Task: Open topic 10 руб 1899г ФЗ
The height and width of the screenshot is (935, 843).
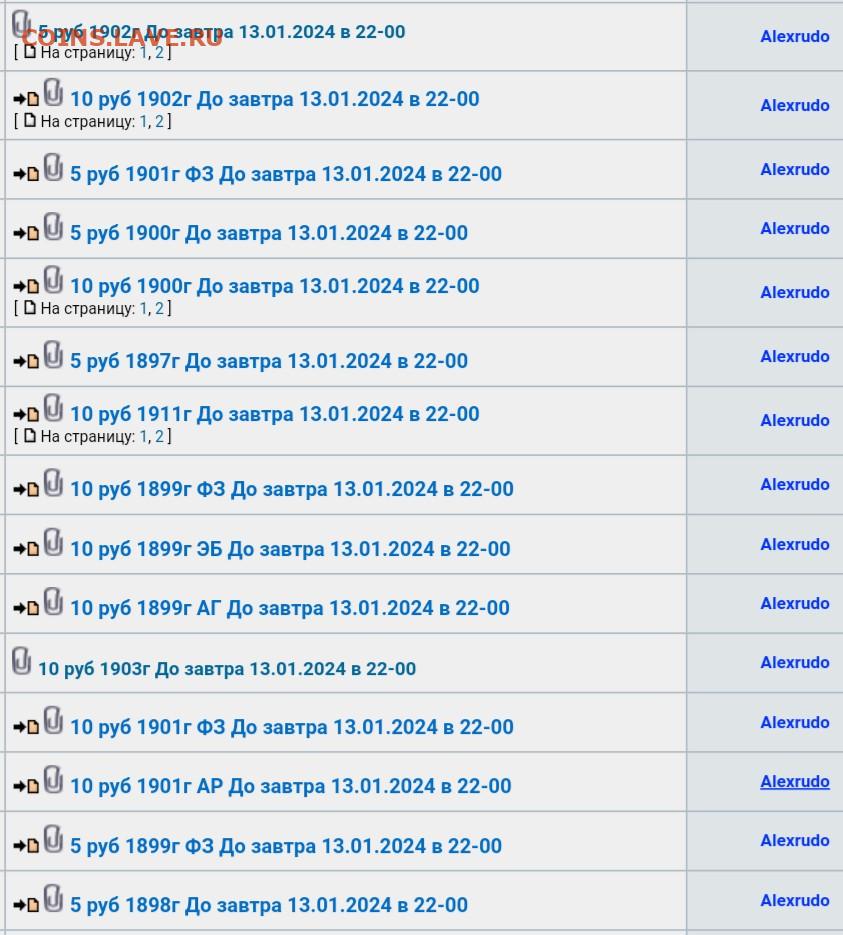Action: [x=291, y=489]
